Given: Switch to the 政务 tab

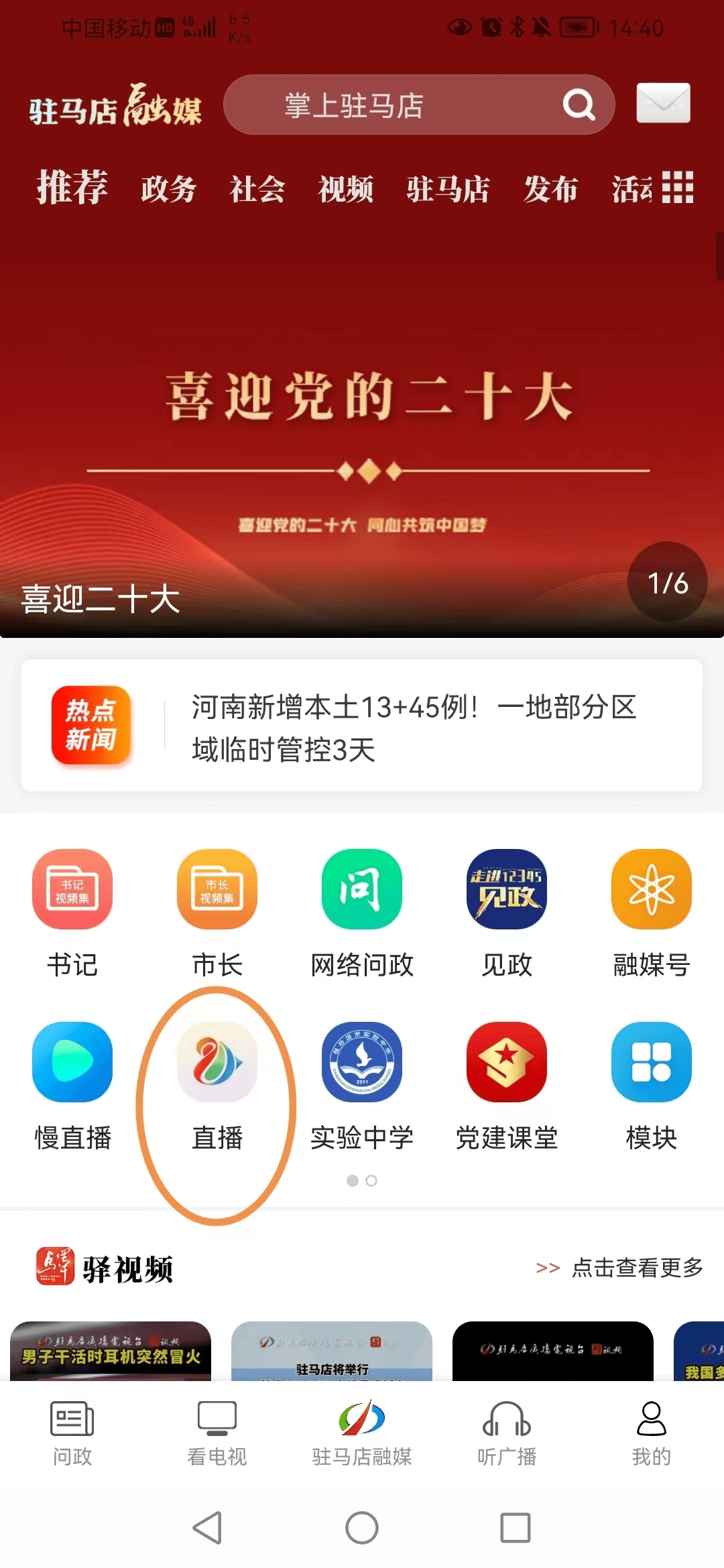Looking at the screenshot, I should click(x=168, y=188).
